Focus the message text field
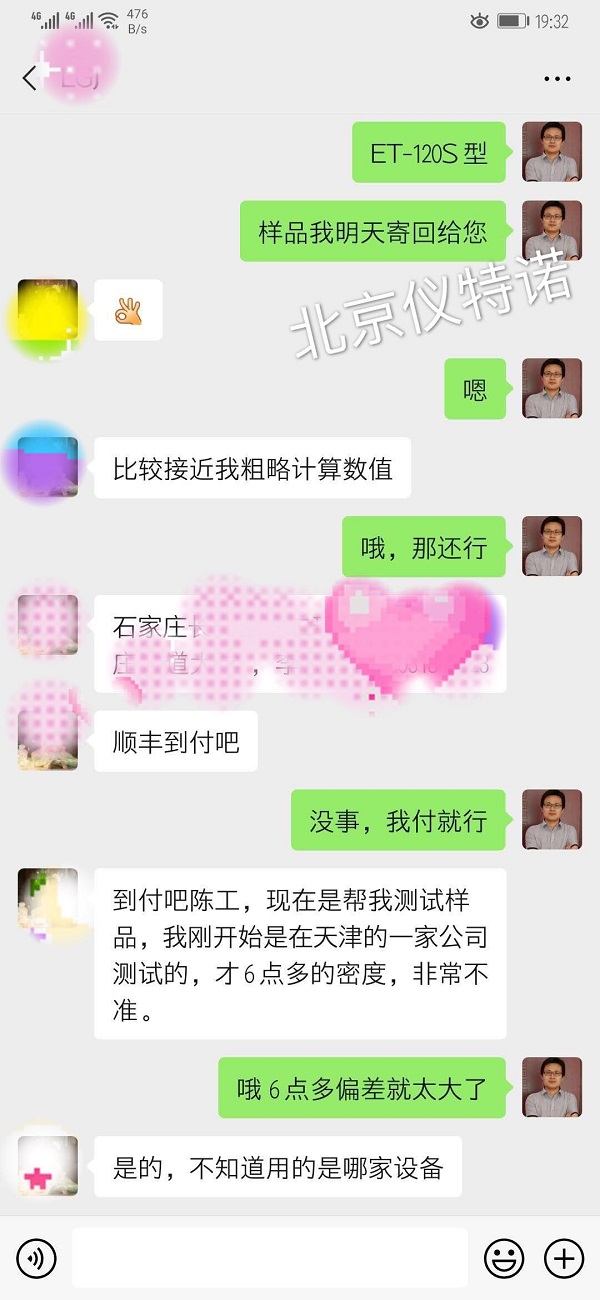This screenshot has height=1300, width=600. [x=270, y=1258]
